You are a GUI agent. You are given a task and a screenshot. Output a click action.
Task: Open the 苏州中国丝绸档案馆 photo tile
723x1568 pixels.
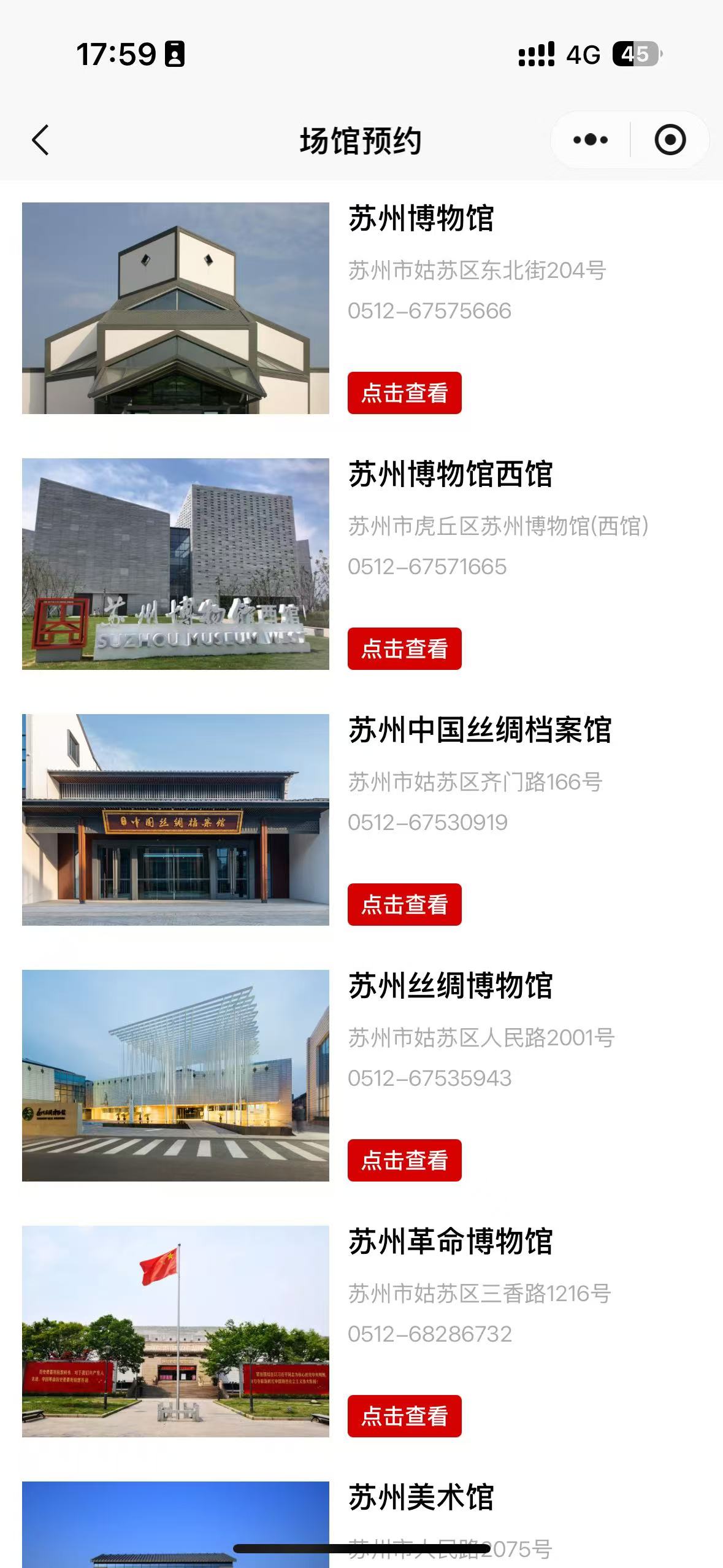[175, 820]
